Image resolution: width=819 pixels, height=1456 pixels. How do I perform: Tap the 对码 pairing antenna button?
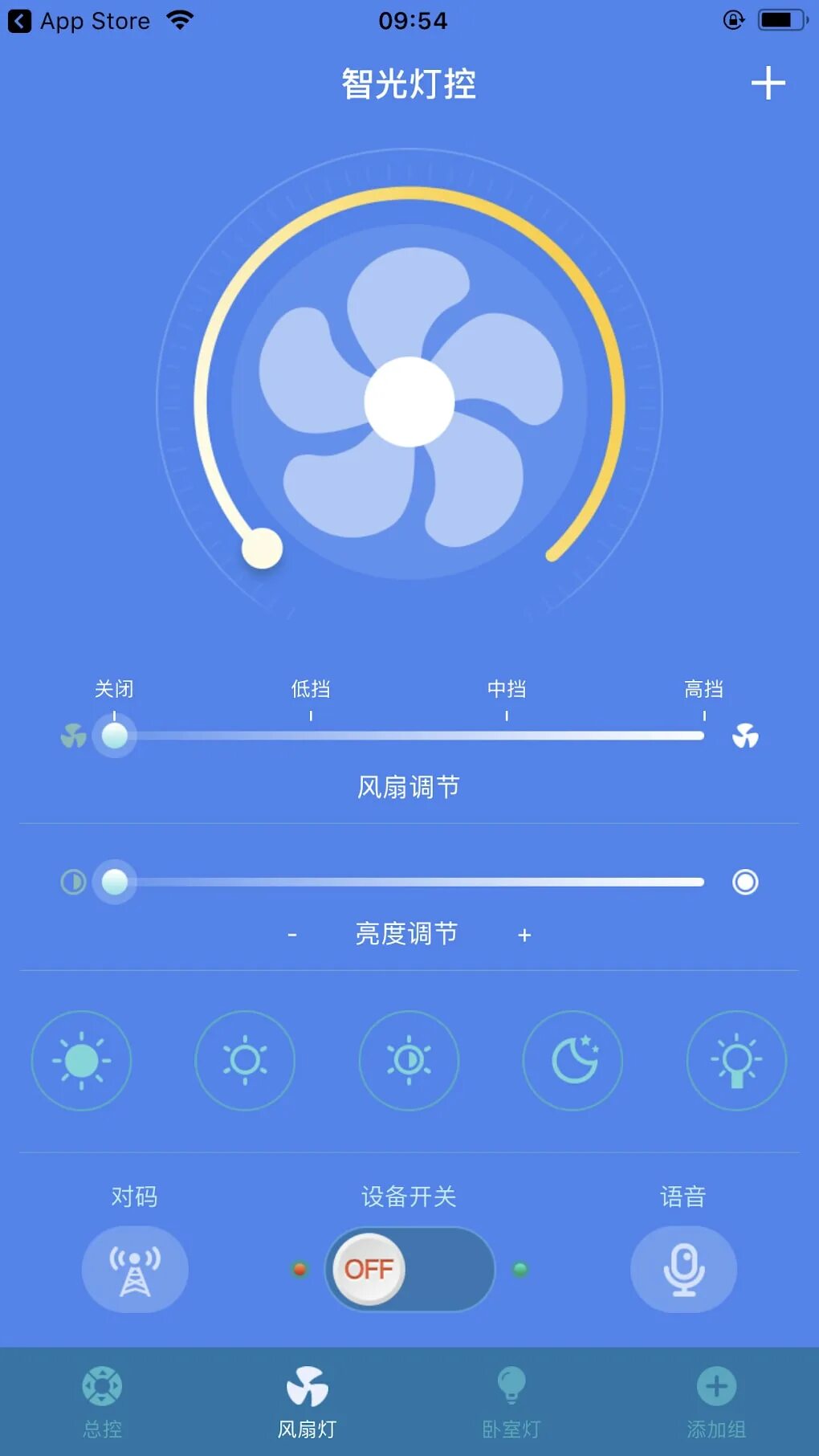(x=135, y=1269)
